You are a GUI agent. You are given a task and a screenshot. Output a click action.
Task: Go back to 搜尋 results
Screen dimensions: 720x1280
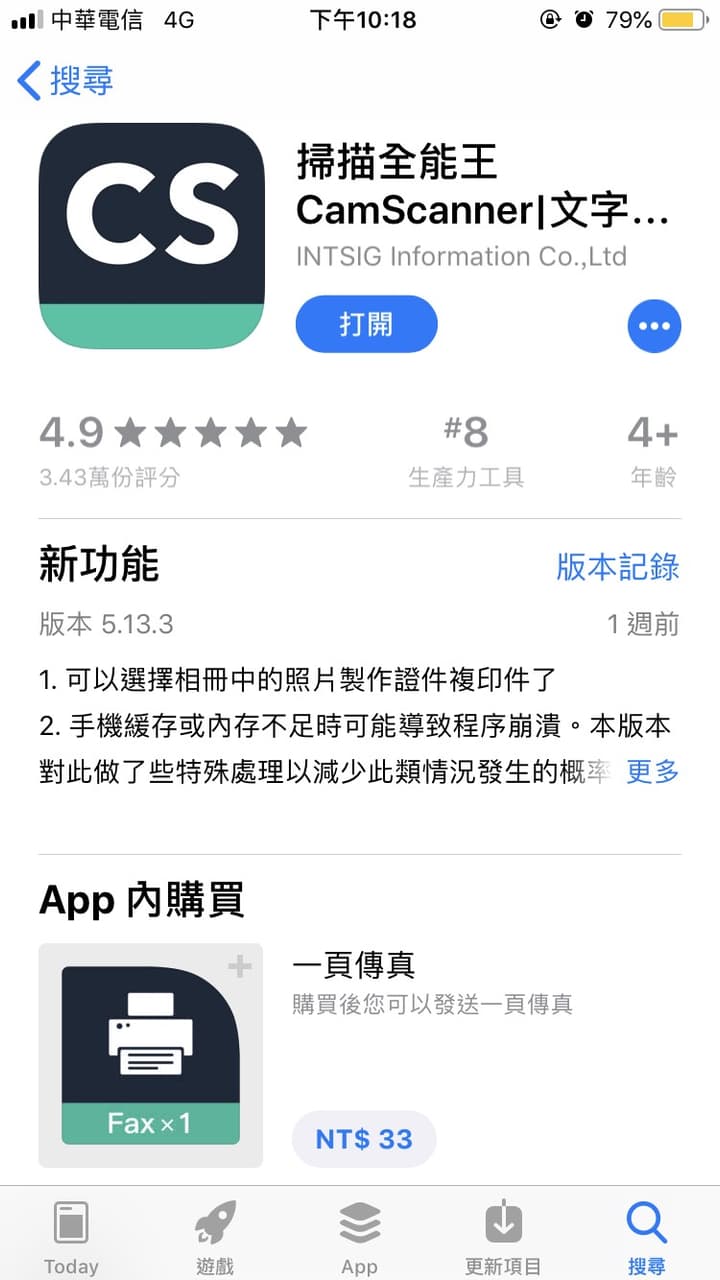tap(66, 81)
